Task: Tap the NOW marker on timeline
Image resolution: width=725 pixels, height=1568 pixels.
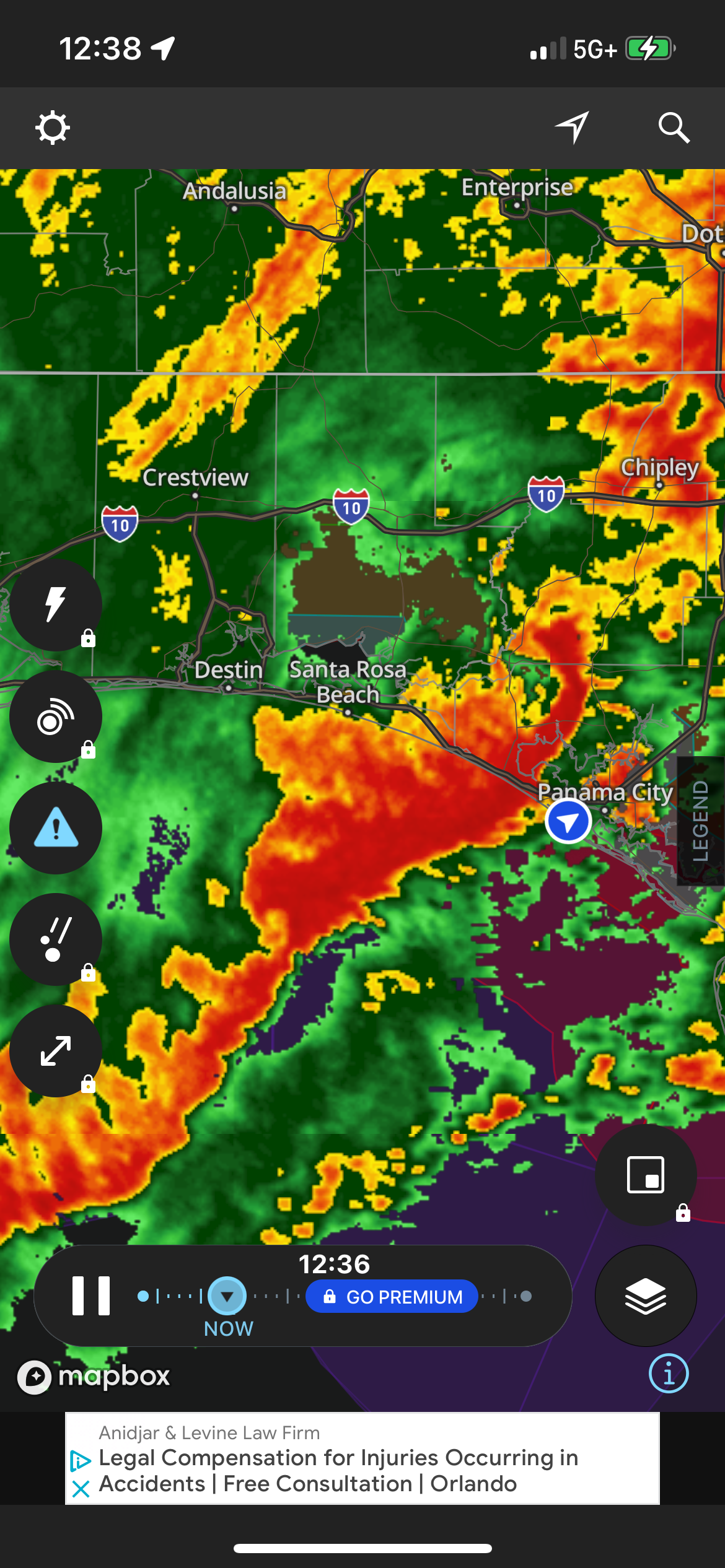Action: pyautogui.click(x=227, y=1296)
